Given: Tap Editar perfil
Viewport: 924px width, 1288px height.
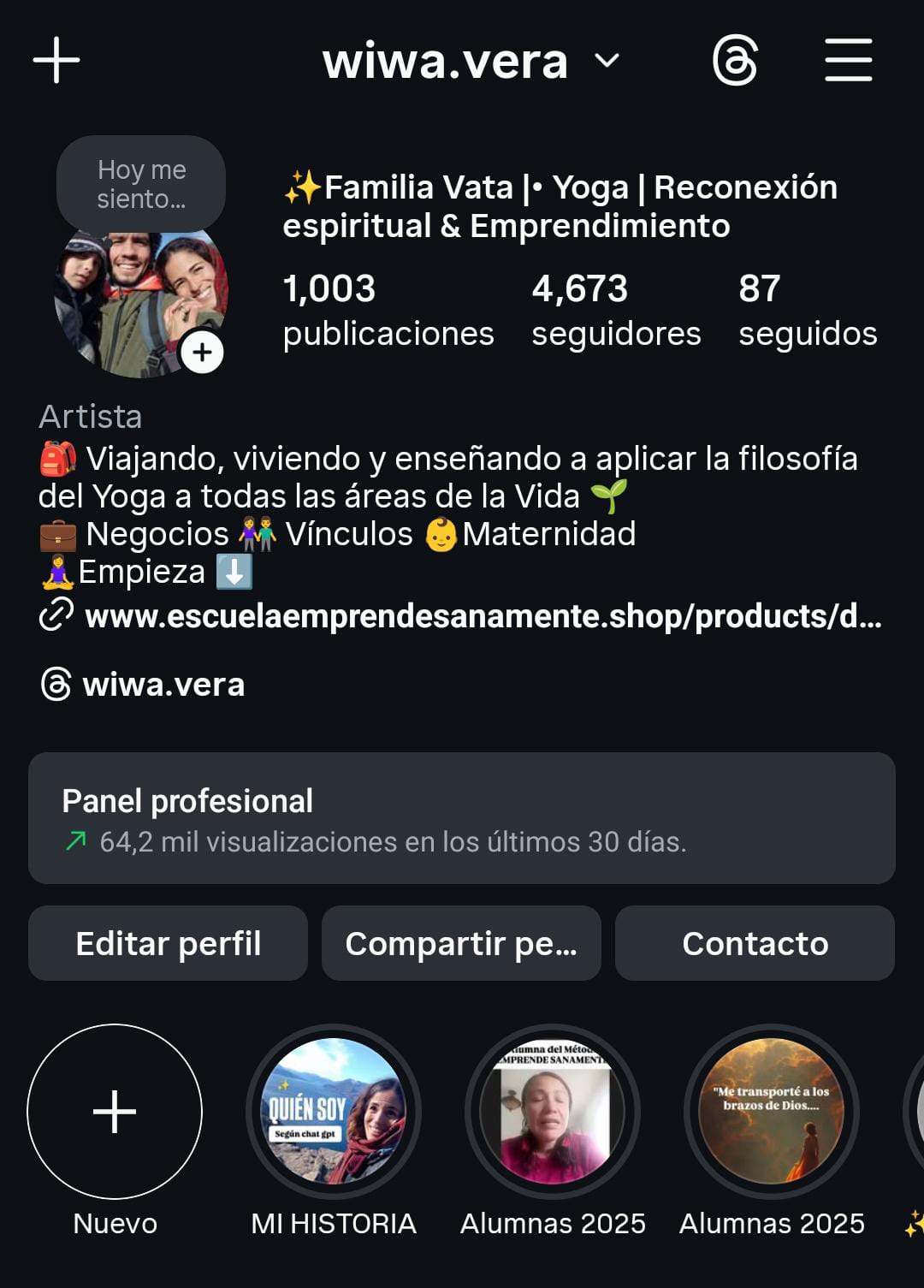Looking at the screenshot, I should (168, 943).
